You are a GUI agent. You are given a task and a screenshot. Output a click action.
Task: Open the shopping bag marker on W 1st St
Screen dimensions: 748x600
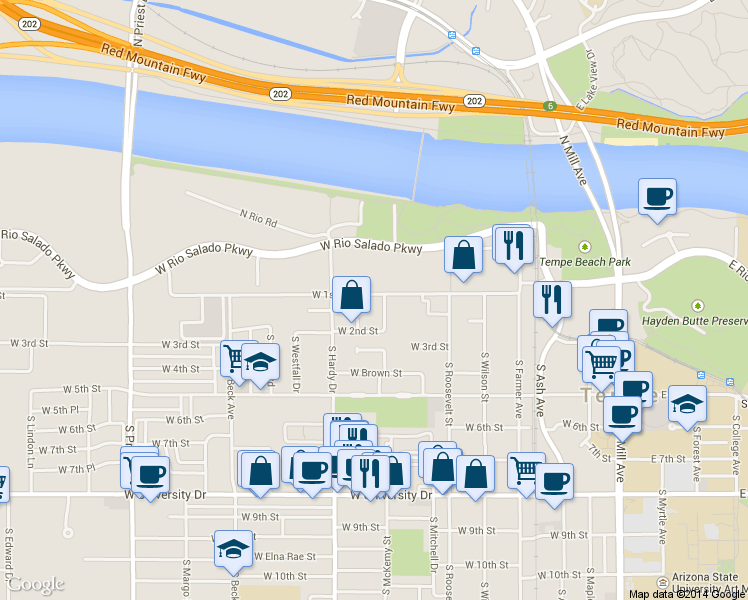coord(351,296)
